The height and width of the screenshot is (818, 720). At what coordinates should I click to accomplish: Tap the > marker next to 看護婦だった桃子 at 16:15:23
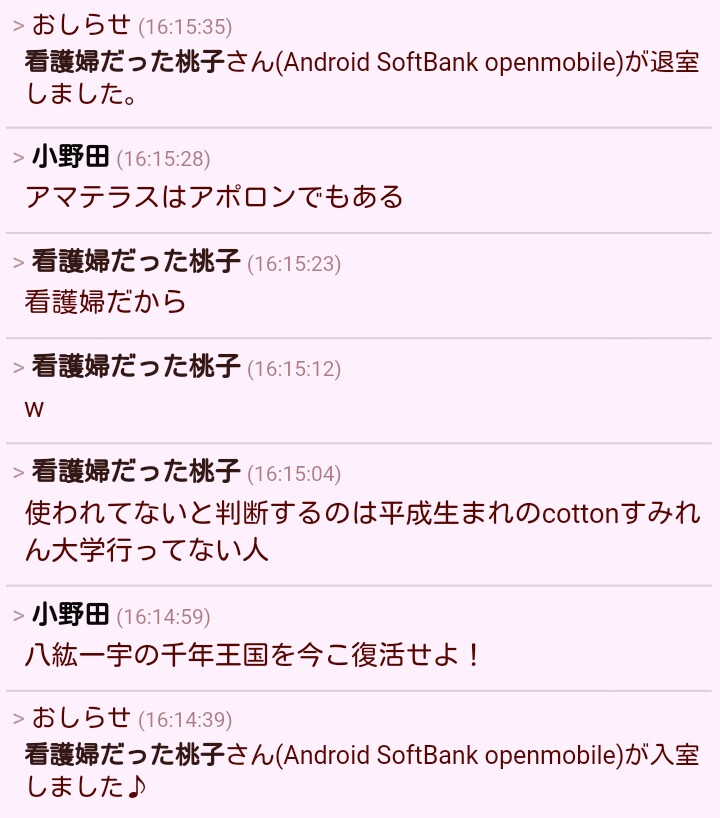coord(18,263)
